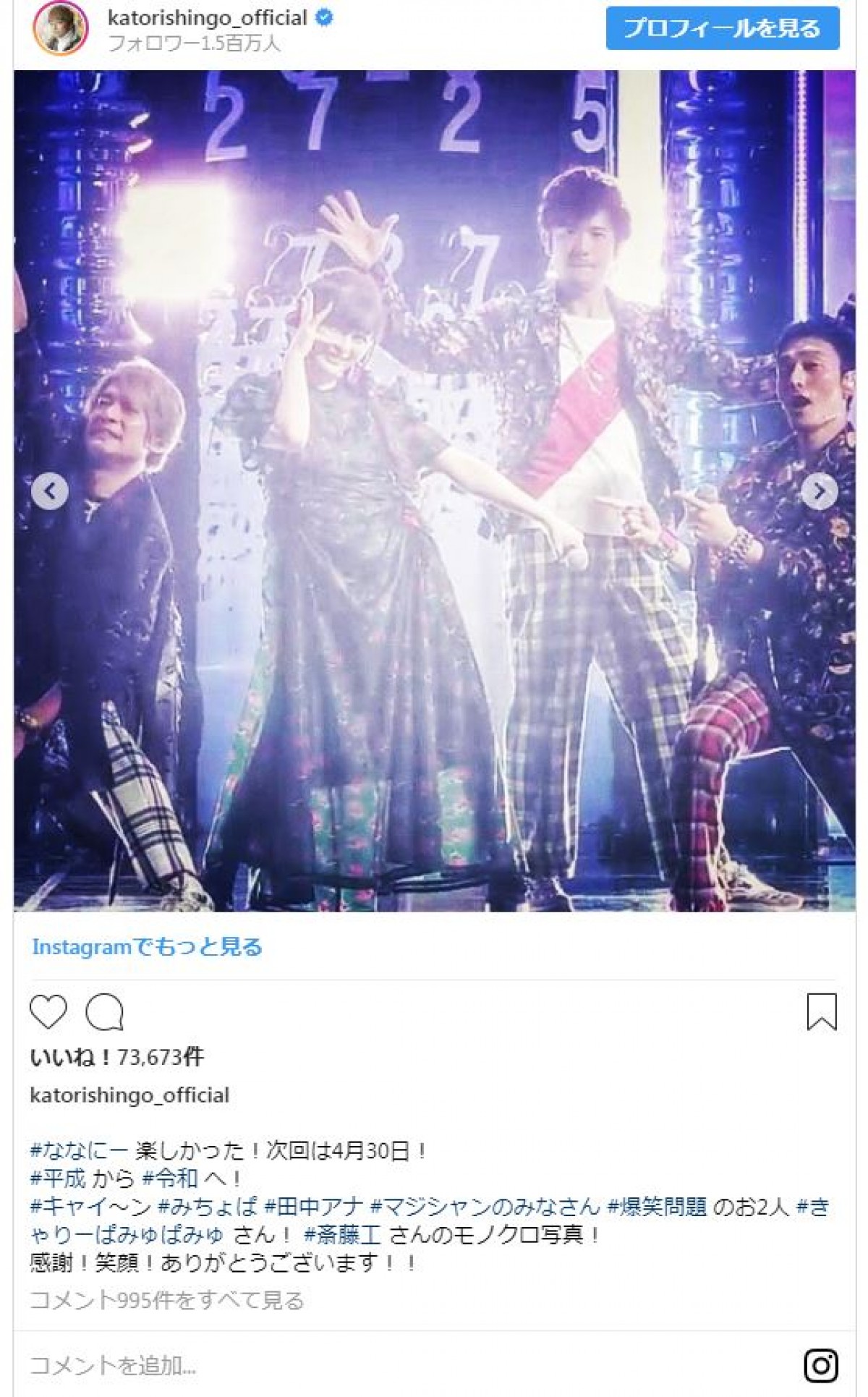Viewport: 868px width, 1397px height.
Task: Tap the プロフィールを見る button
Action: (722, 29)
